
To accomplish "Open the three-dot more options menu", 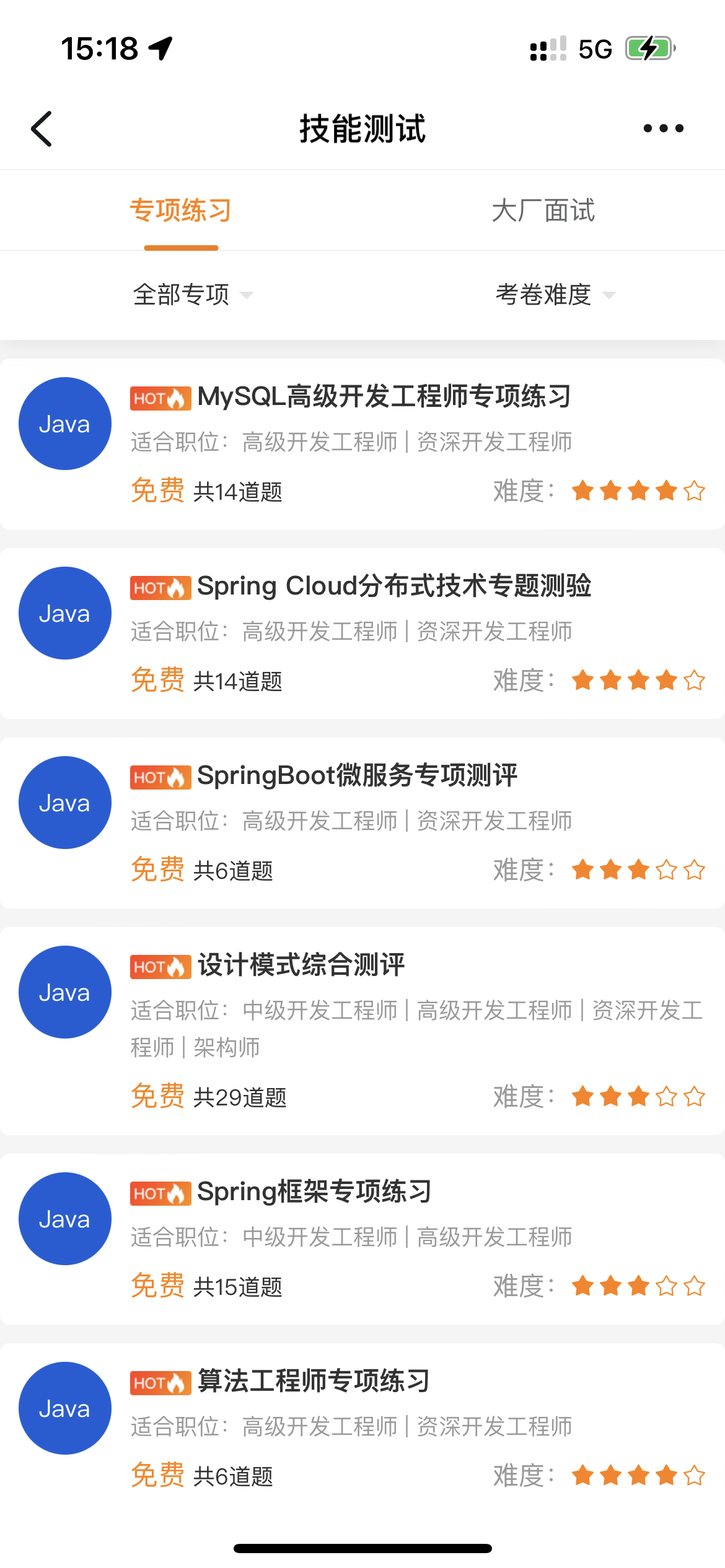I will tap(663, 128).
